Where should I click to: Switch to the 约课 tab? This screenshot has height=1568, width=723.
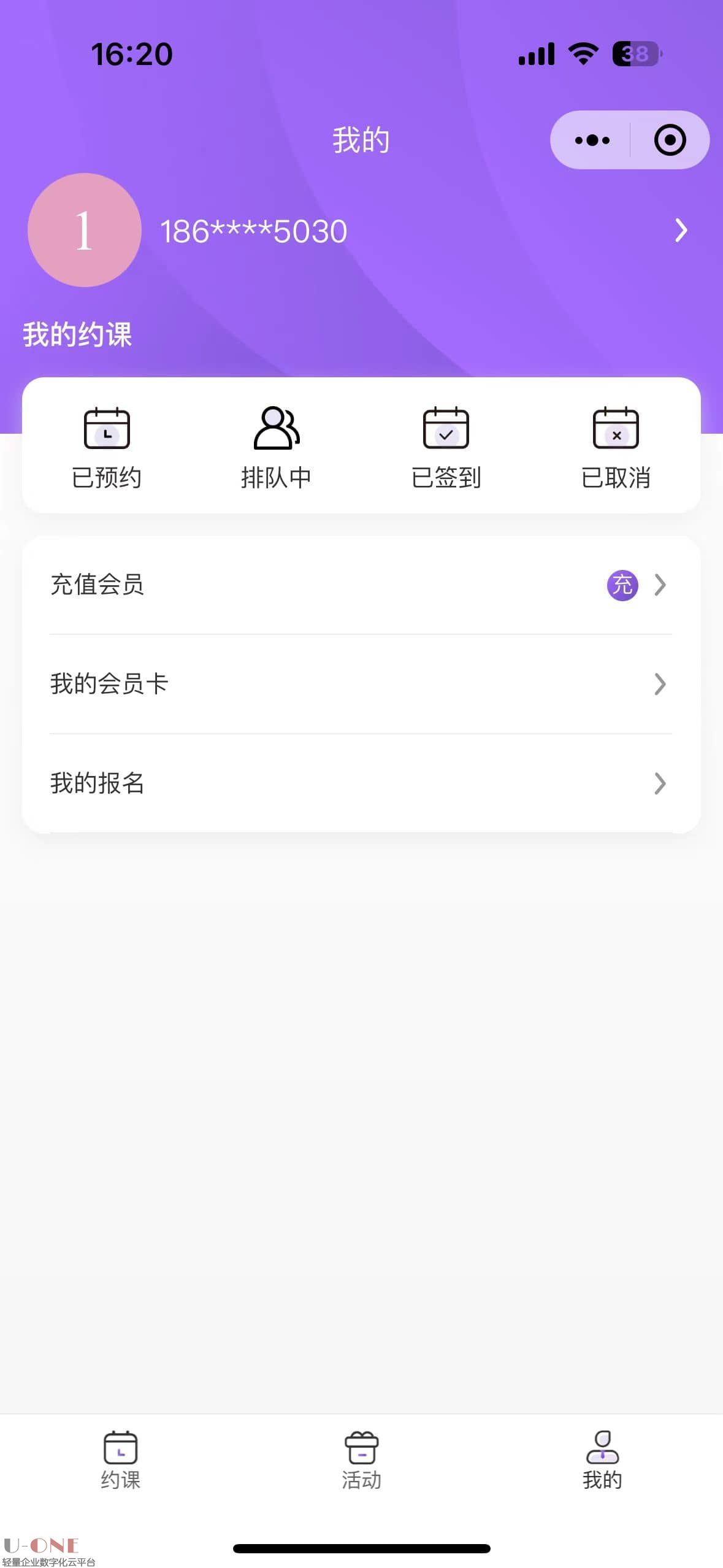[x=121, y=1460]
